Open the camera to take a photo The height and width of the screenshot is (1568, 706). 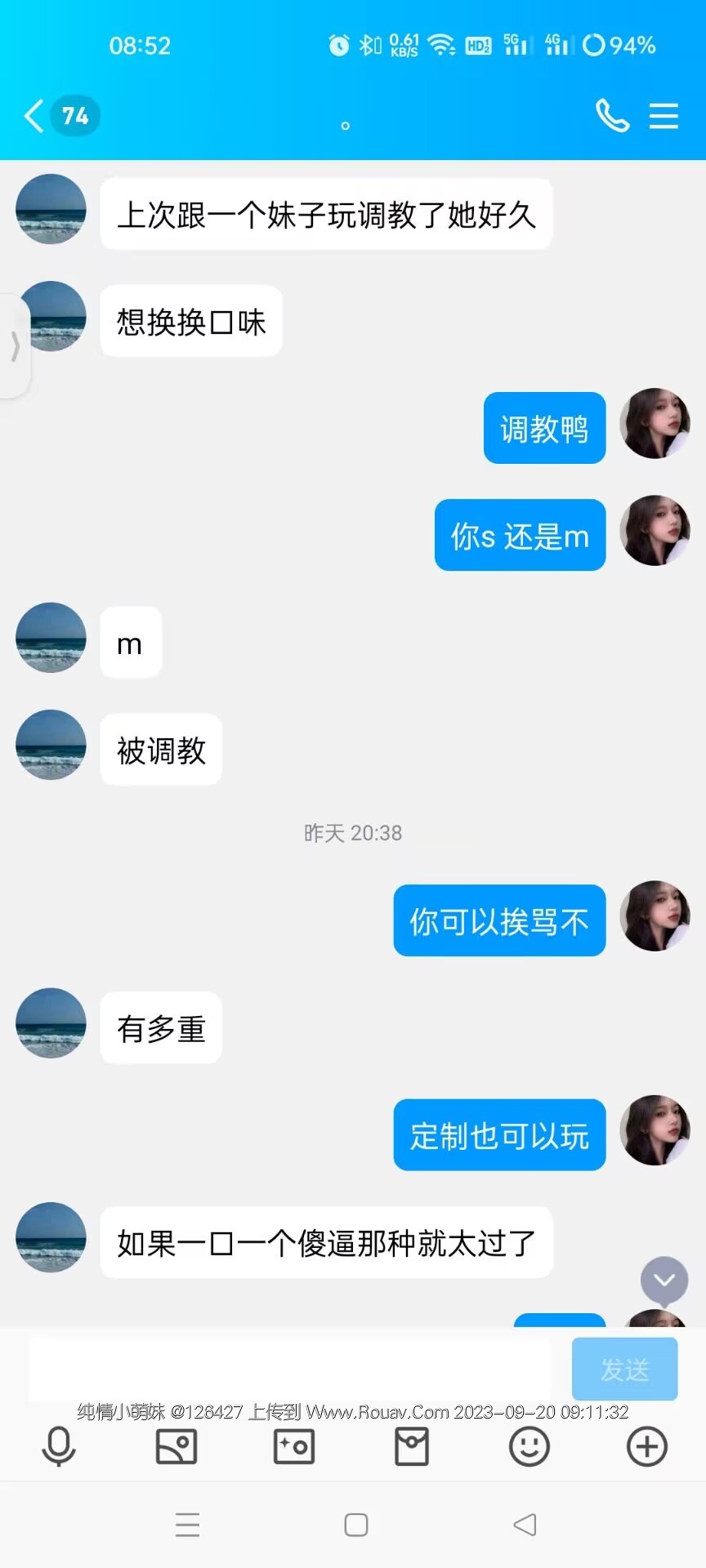point(294,1447)
